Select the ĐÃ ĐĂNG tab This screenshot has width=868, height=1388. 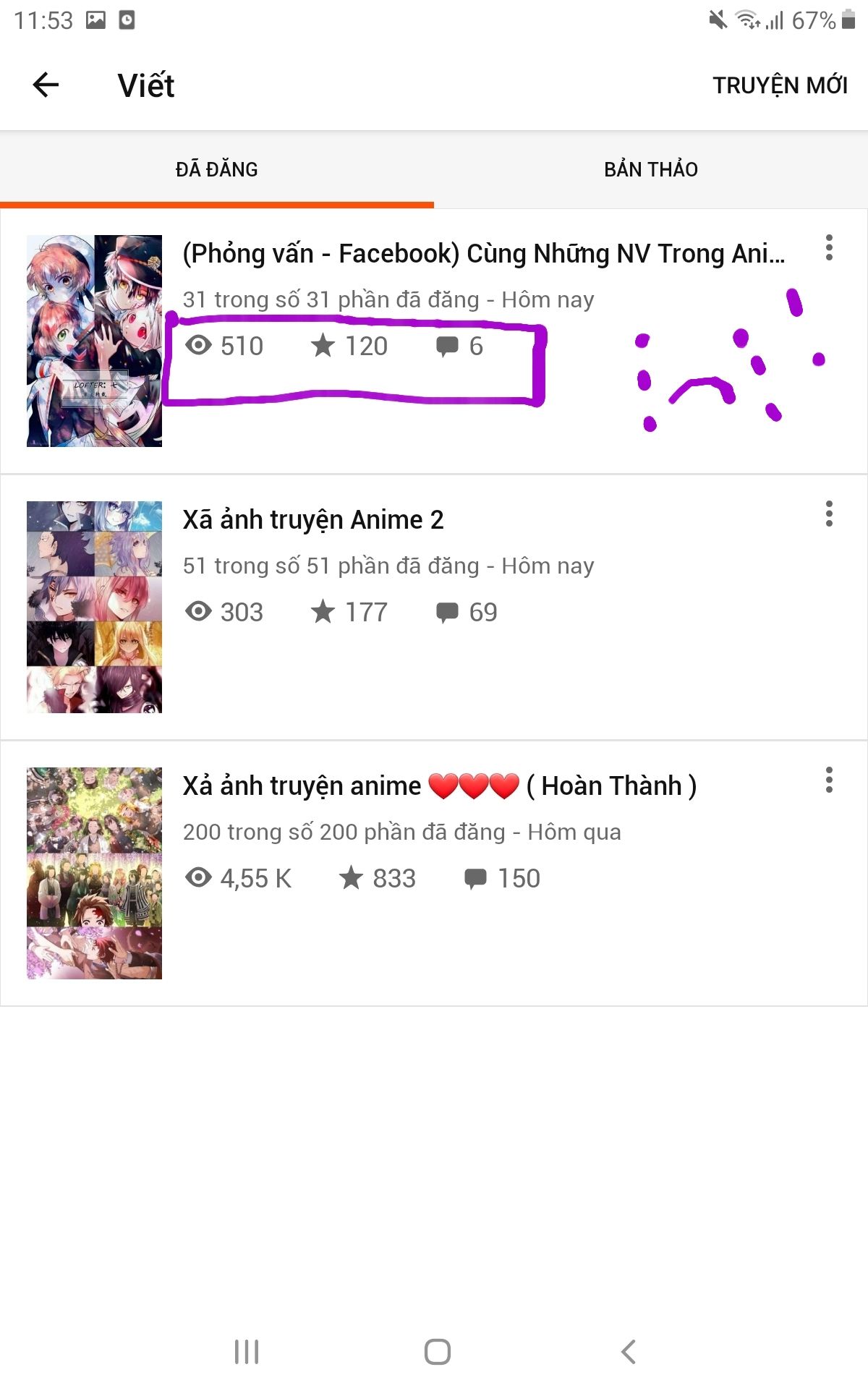(216, 169)
